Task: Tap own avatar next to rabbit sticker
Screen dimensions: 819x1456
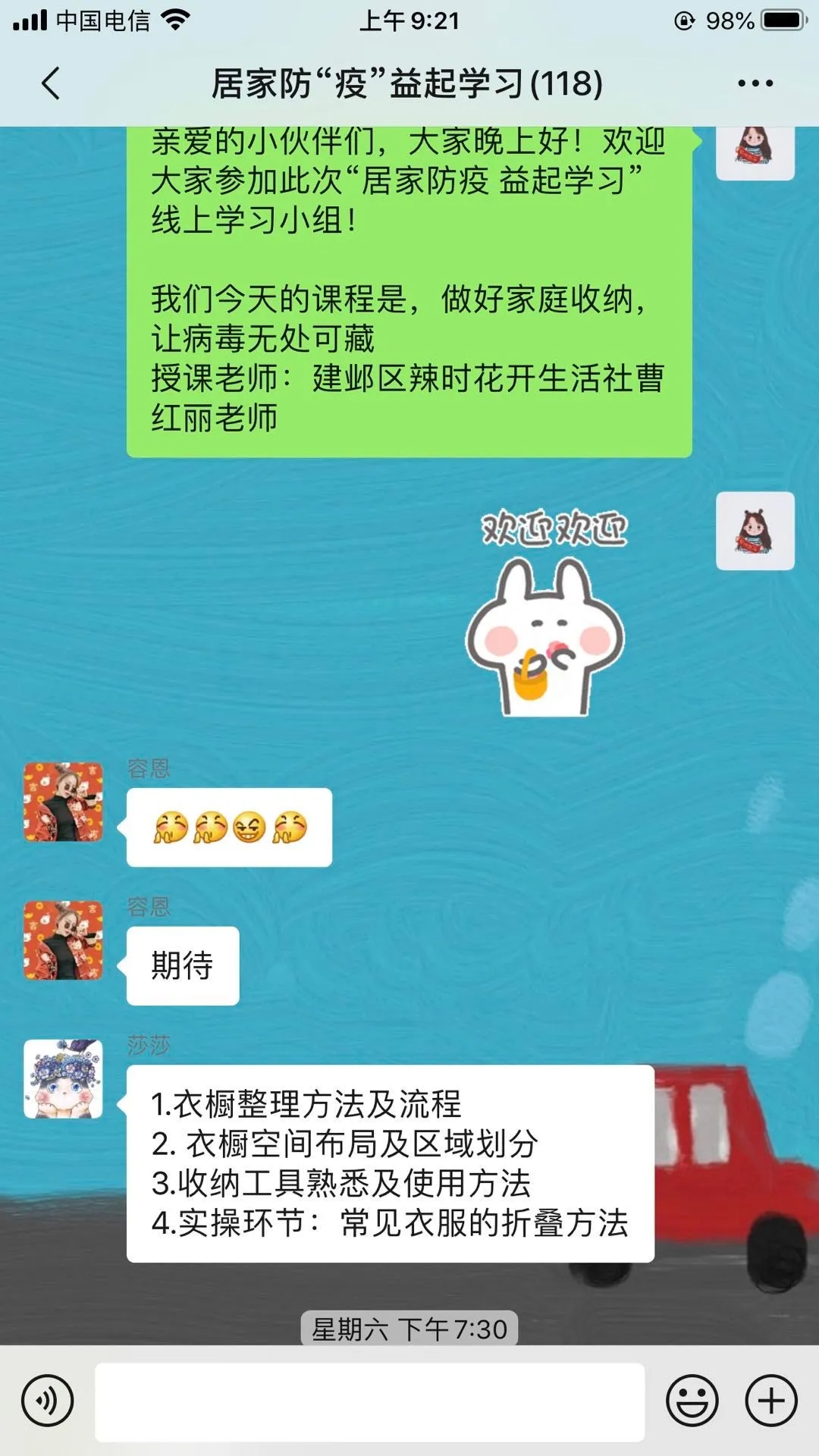Action: click(755, 531)
